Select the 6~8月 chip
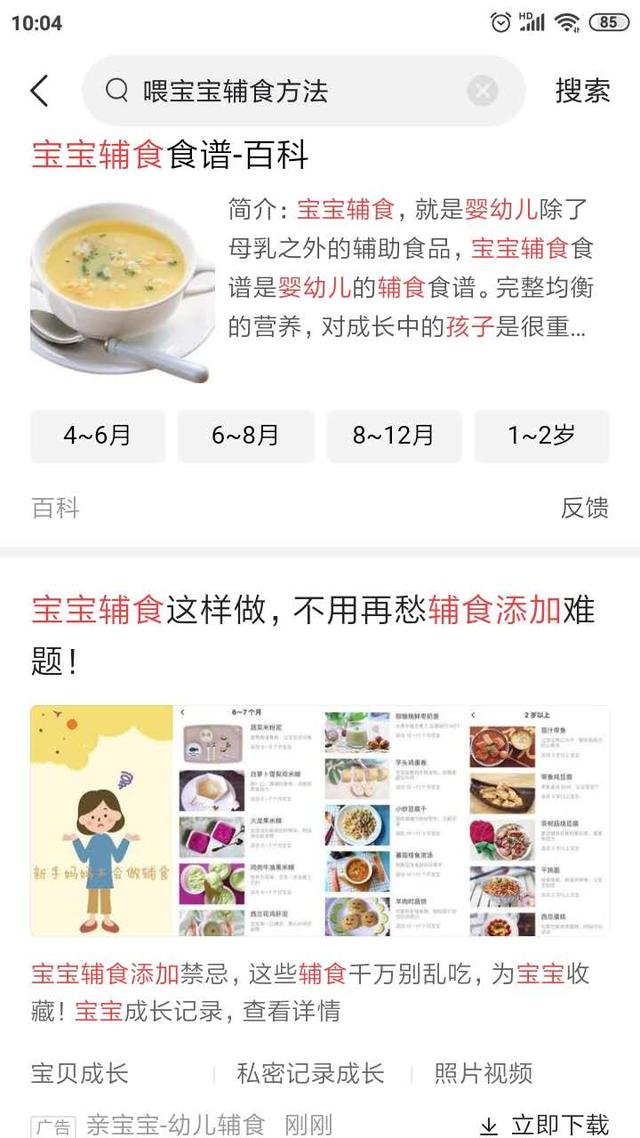This screenshot has width=640, height=1138. click(x=245, y=435)
